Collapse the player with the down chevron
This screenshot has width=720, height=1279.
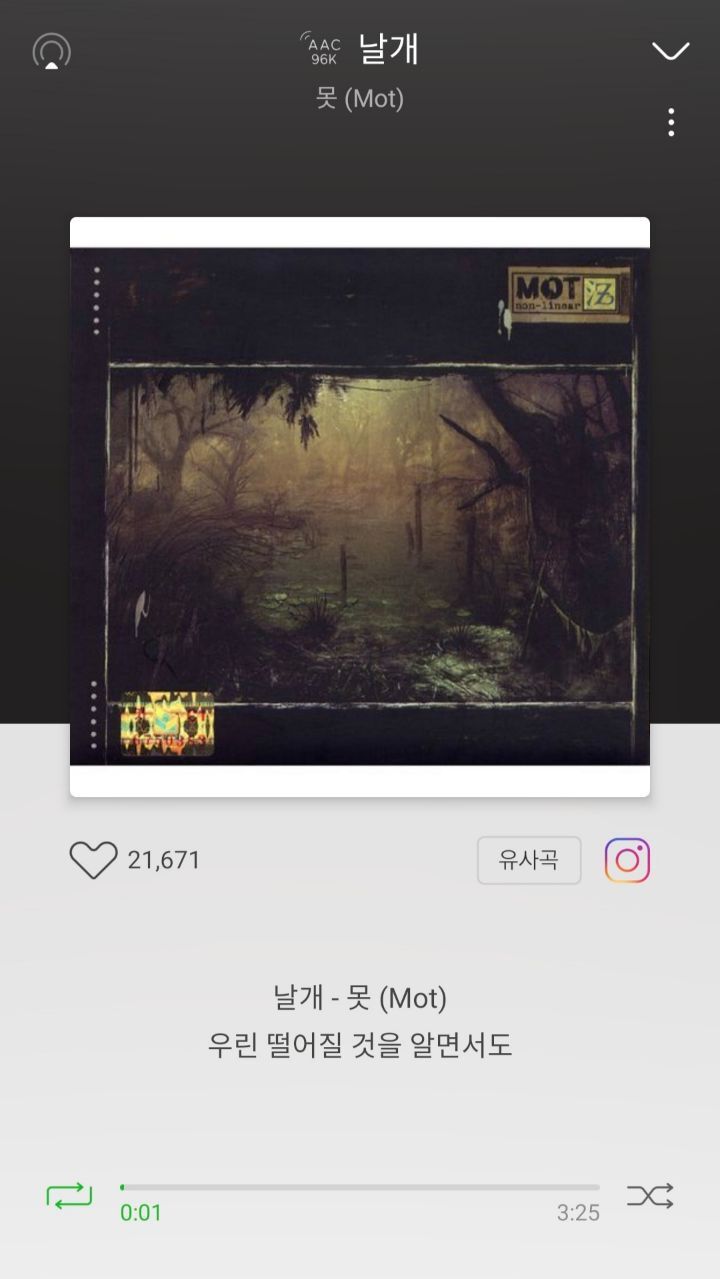pyautogui.click(x=670, y=51)
